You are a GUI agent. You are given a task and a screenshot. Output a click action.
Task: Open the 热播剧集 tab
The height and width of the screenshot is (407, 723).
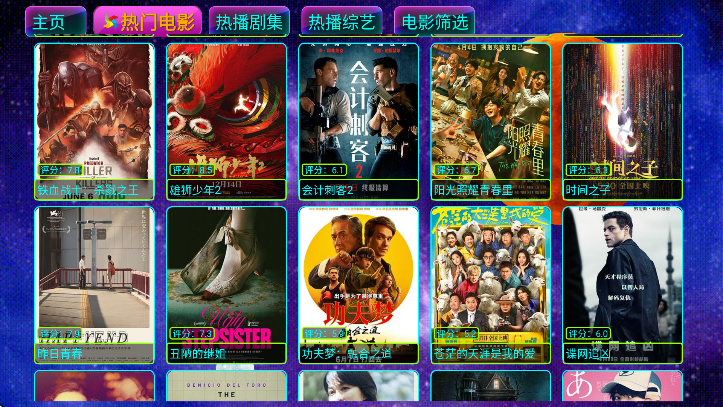point(250,22)
